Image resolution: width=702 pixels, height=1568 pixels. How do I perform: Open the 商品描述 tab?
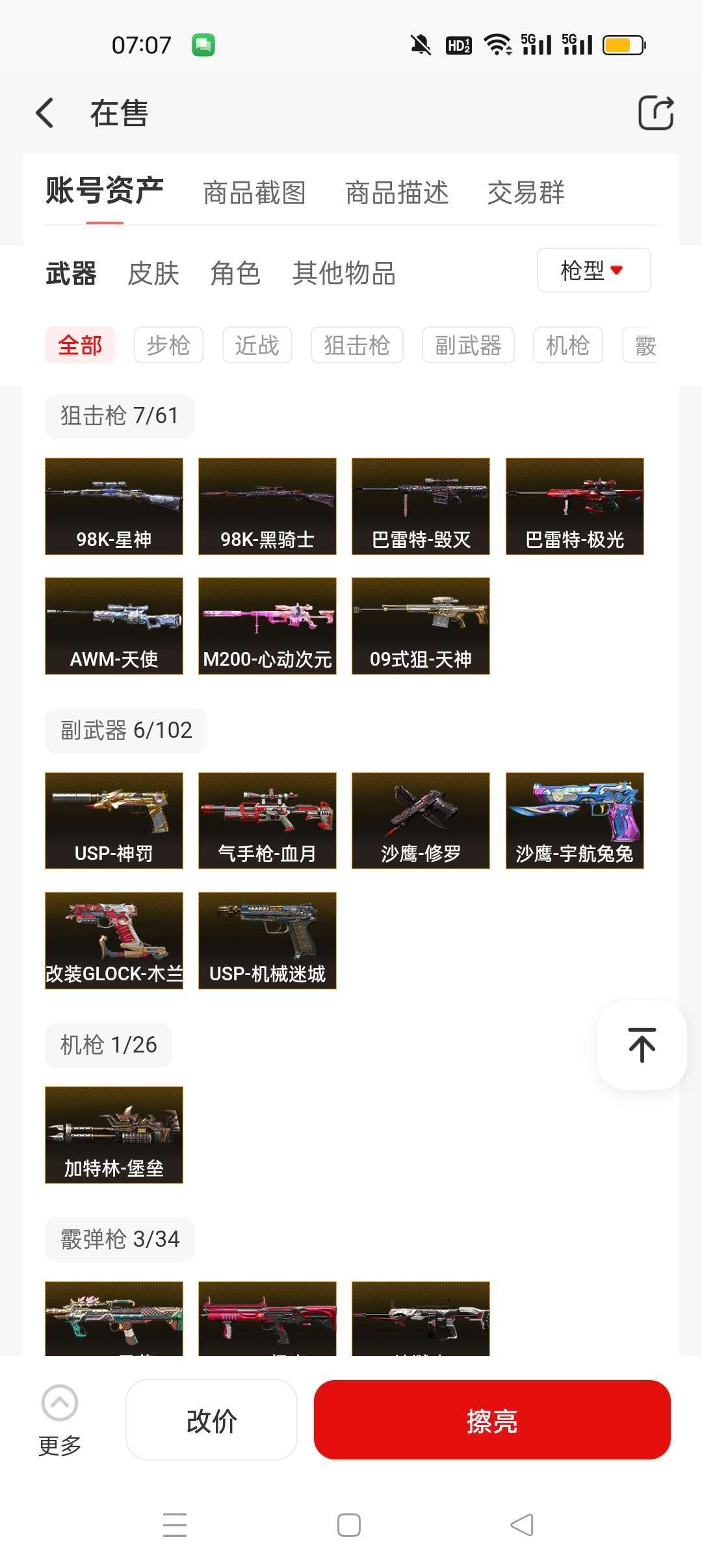point(396,192)
